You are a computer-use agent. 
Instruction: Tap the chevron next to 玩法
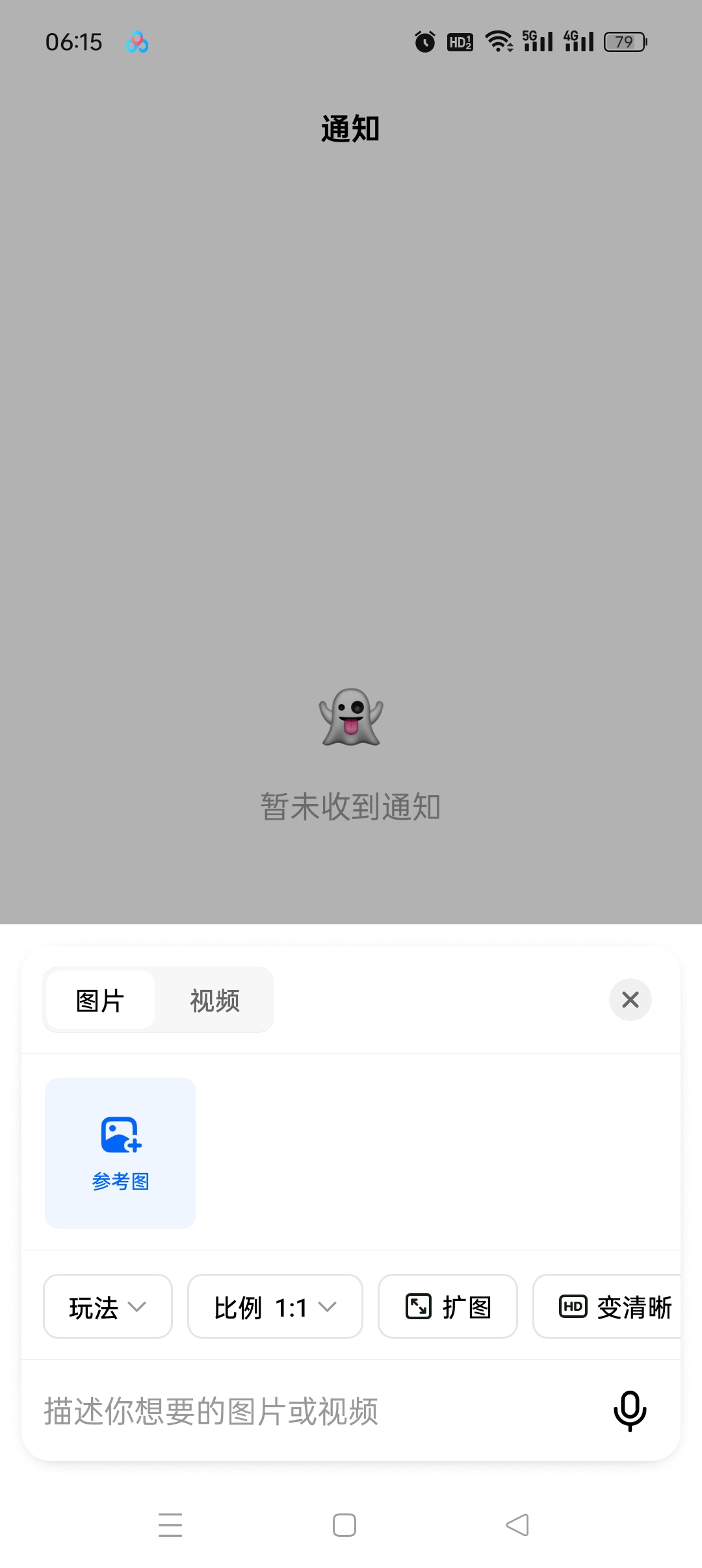tap(138, 1308)
